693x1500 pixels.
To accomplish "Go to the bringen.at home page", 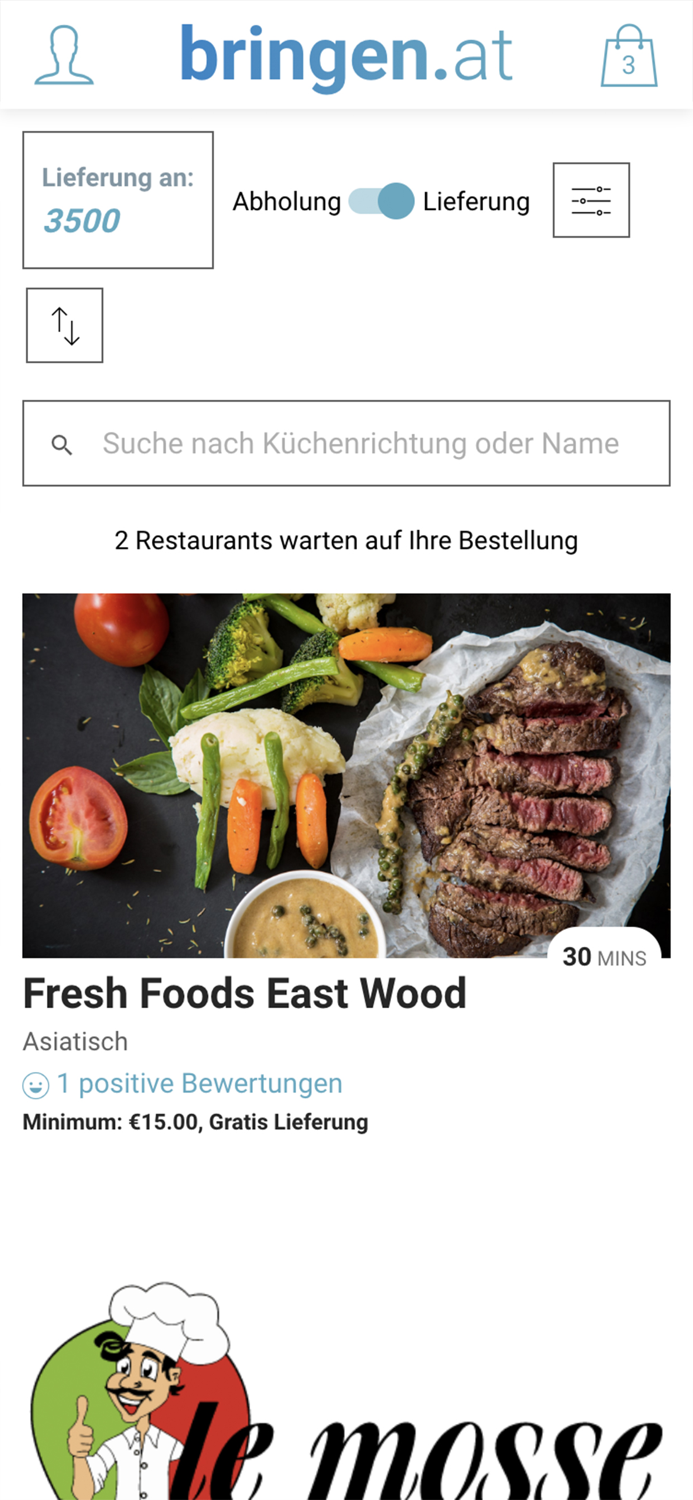I will [x=346, y=56].
